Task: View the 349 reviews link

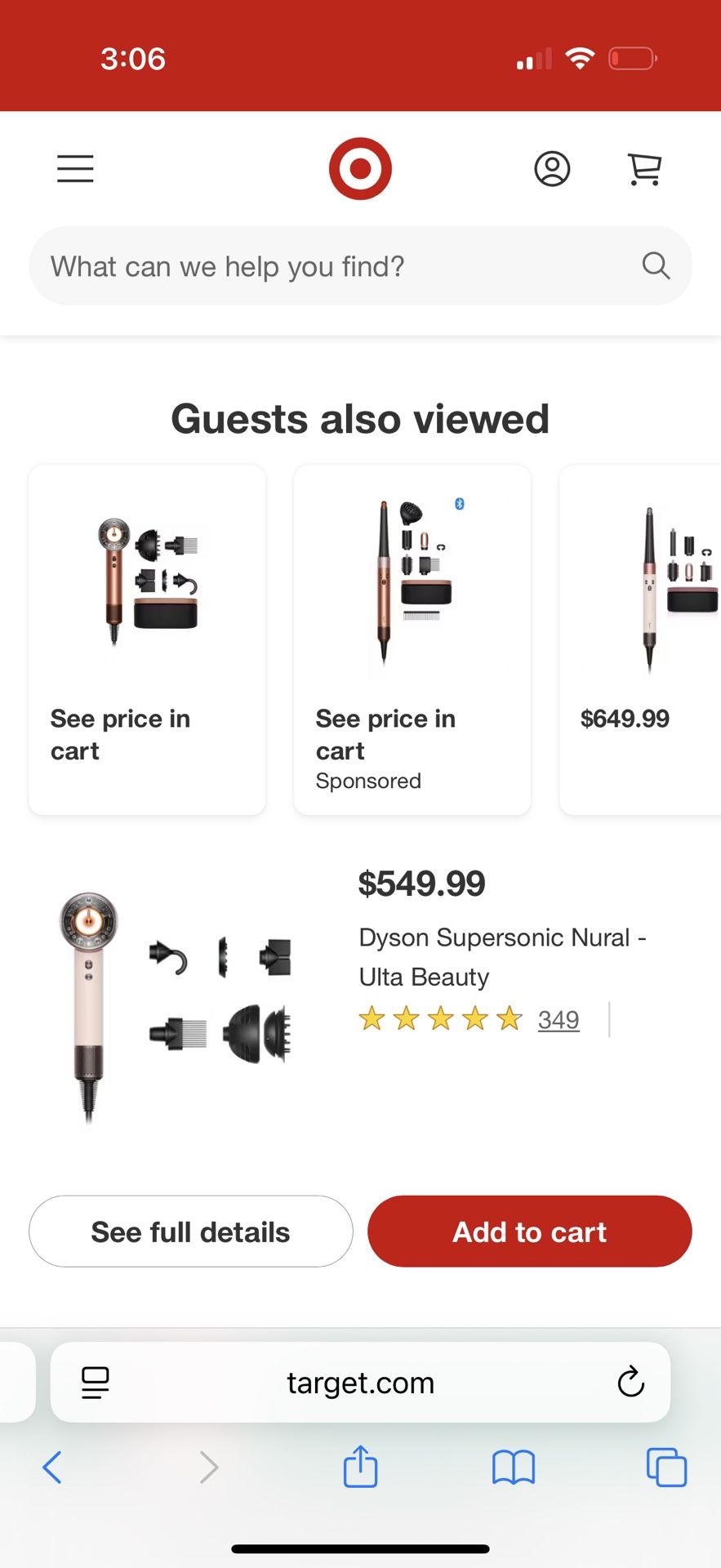Action: point(559,1020)
